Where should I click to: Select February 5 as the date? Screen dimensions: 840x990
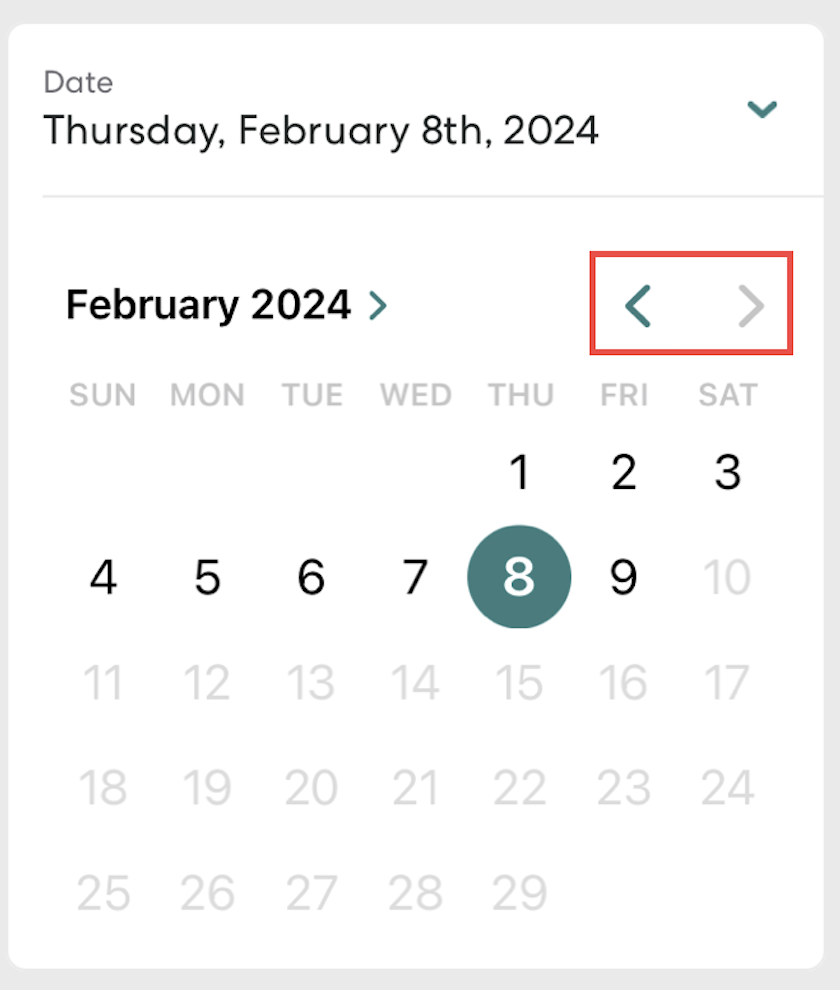[x=207, y=577]
